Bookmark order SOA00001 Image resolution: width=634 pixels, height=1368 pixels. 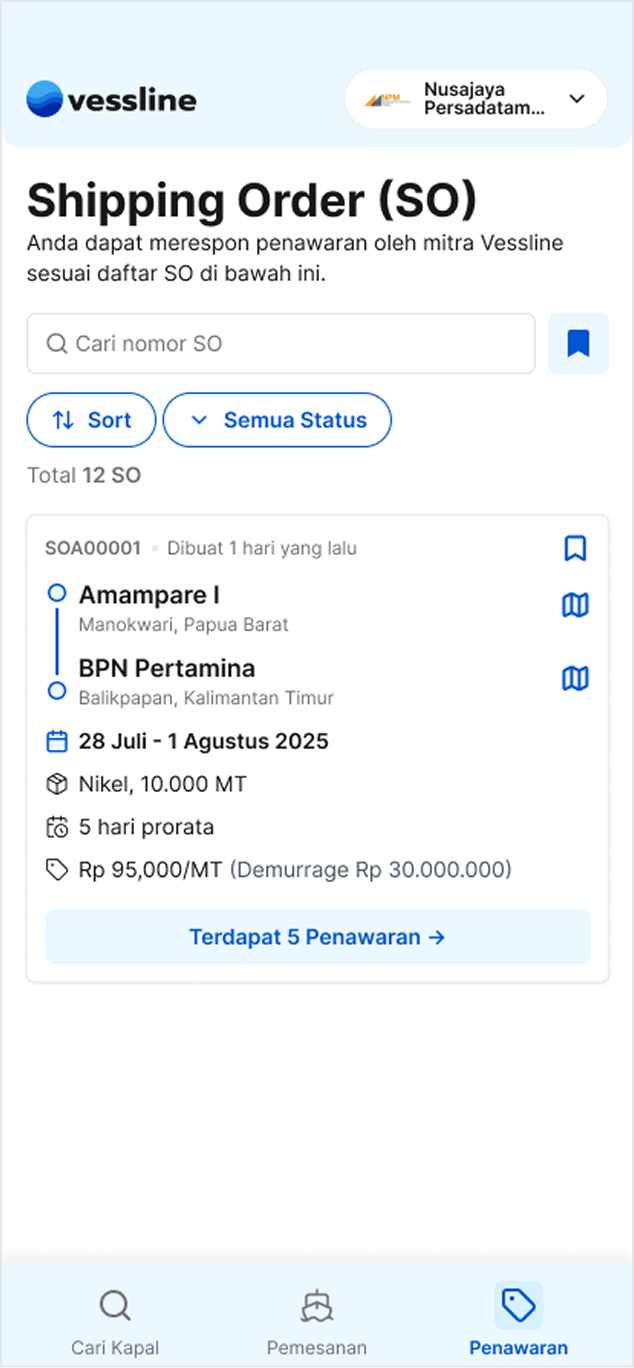(575, 548)
